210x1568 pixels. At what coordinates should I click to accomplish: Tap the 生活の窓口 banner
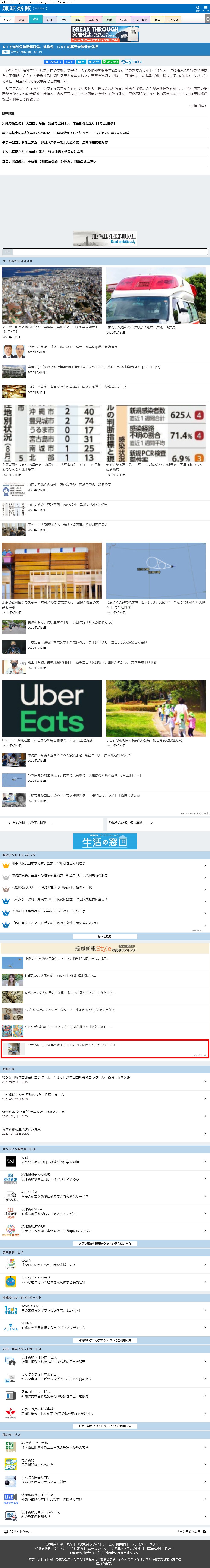pyautogui.click(x=105, y=841)
